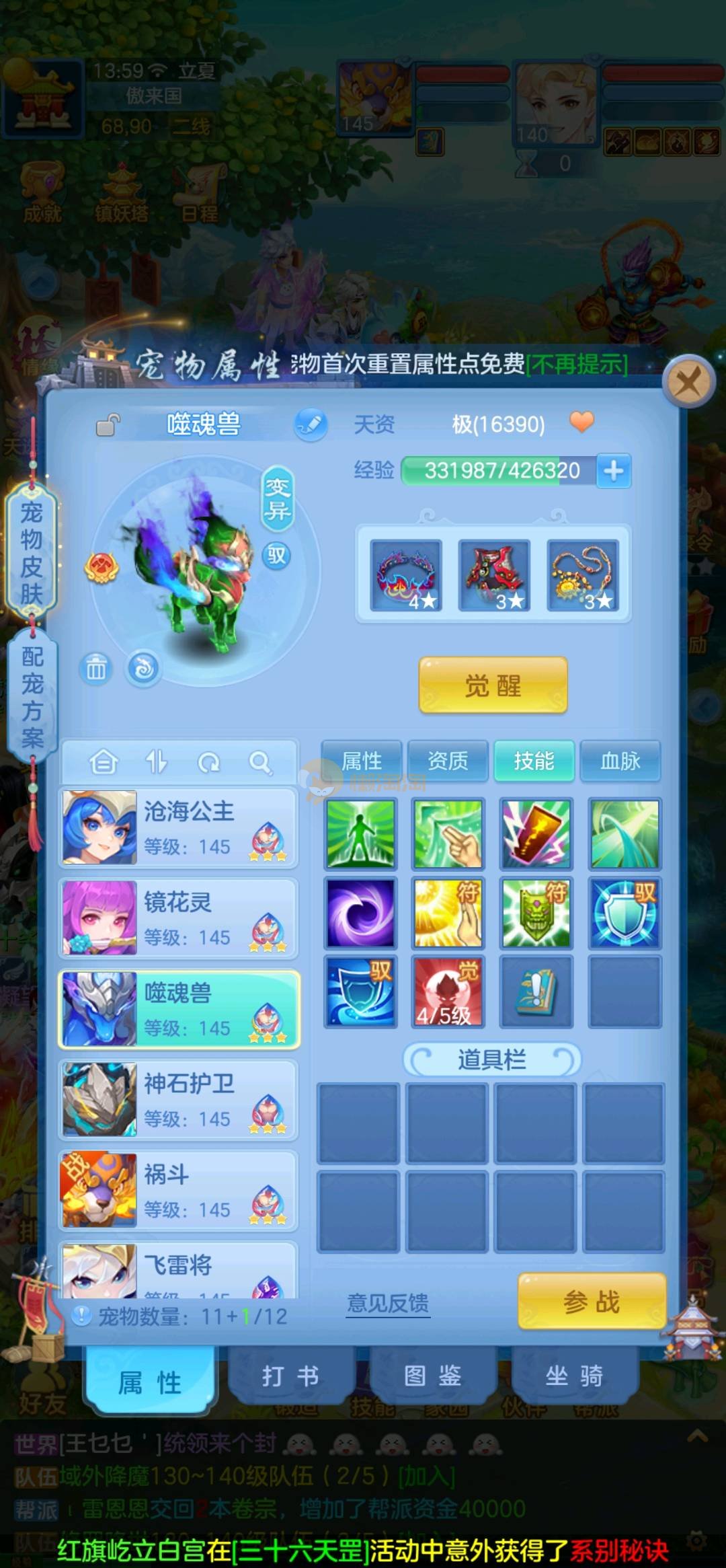The height and width of the screenshot is (1568, 726).
Task: Switch to the 坐骑 mount tab
Action: pyautogui.click(x=573, y=1376)
